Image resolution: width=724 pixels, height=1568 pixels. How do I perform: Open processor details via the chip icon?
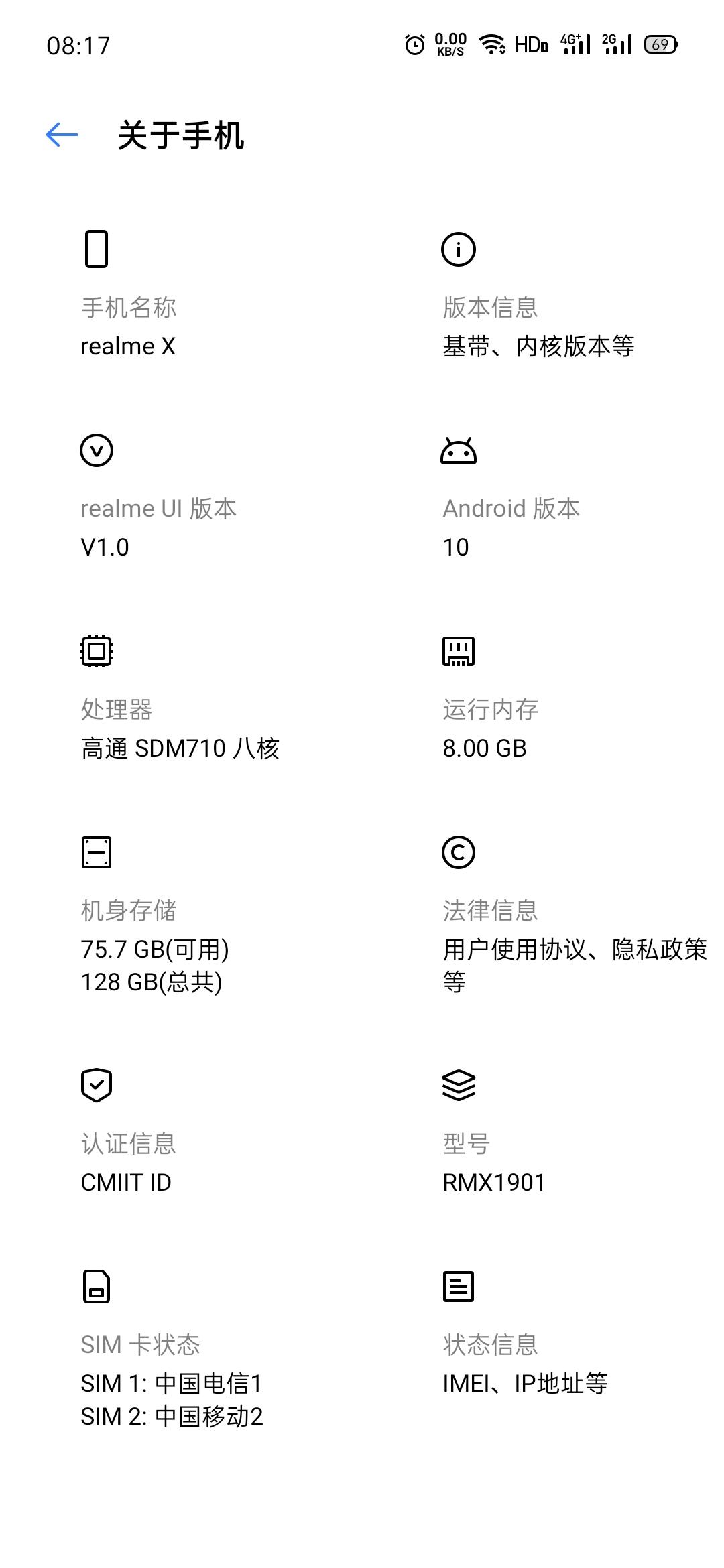pyautogui.click(x=97, y=651)
